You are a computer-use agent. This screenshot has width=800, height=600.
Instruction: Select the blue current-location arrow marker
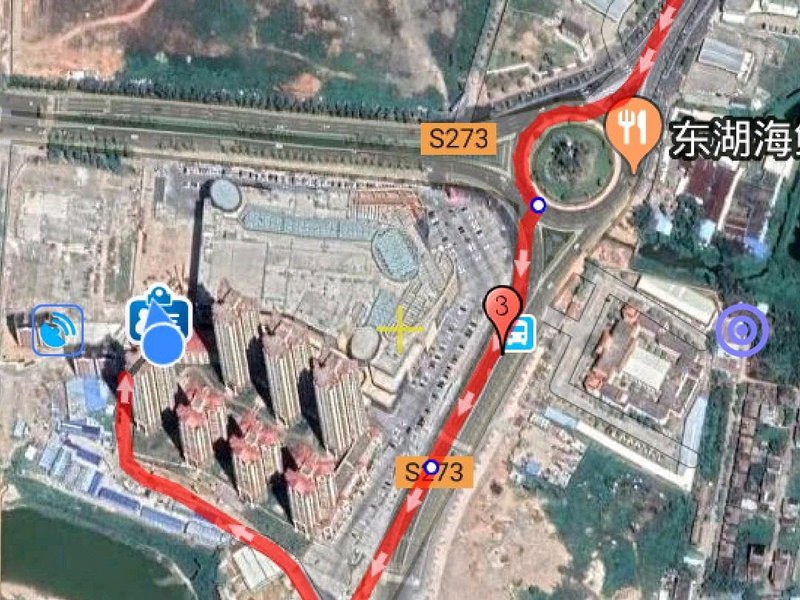tap(161, 337)
